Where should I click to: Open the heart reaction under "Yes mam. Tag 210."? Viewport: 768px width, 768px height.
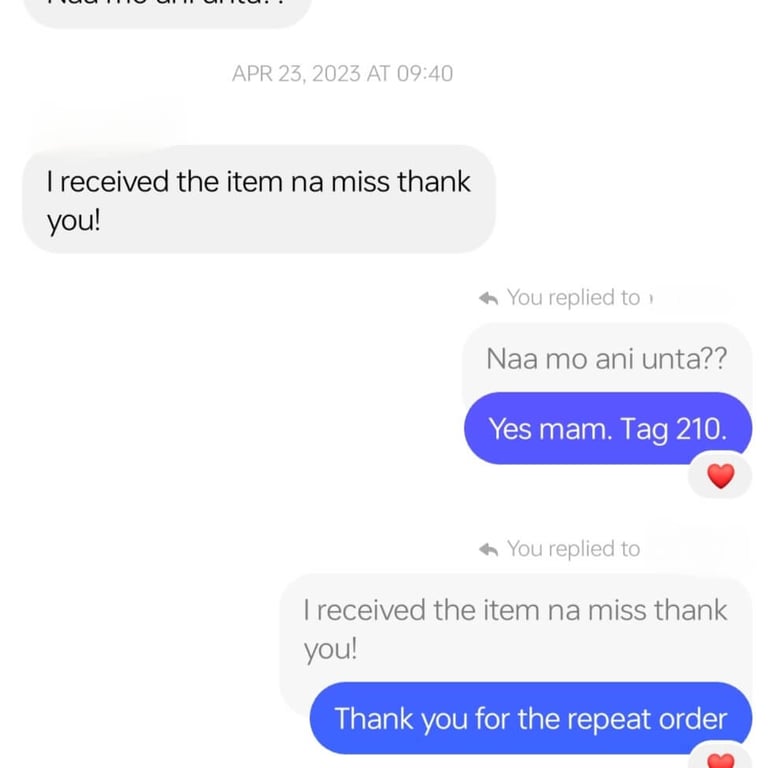pos(720,477)
